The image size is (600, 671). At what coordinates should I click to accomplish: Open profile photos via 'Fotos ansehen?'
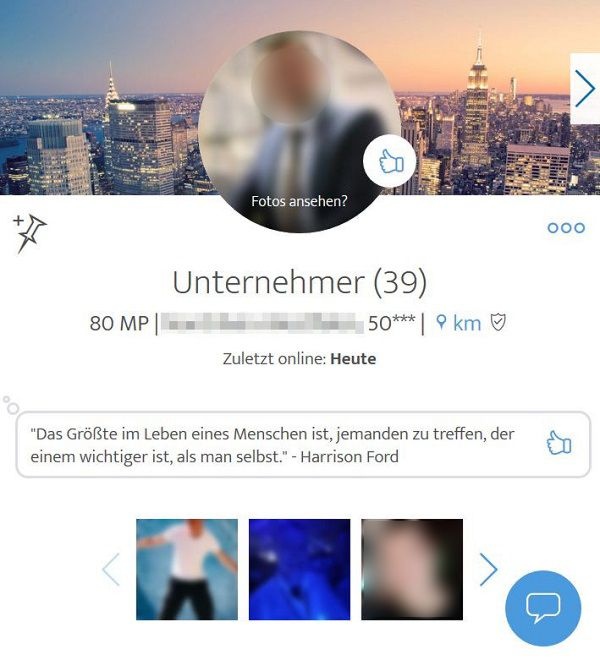click(299, 201)
